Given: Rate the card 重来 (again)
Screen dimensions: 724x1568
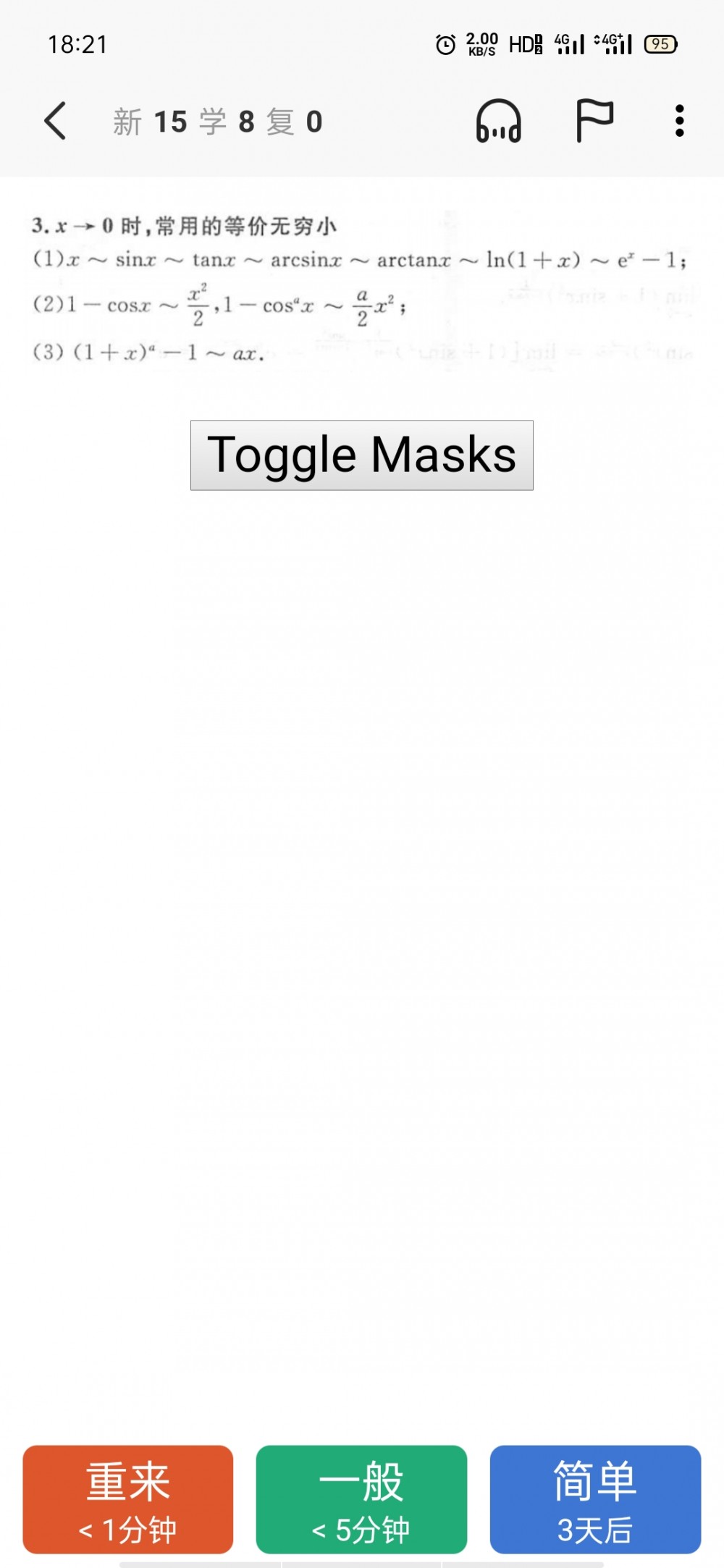Looking at the screenshot, I should tap(128, 1499).
